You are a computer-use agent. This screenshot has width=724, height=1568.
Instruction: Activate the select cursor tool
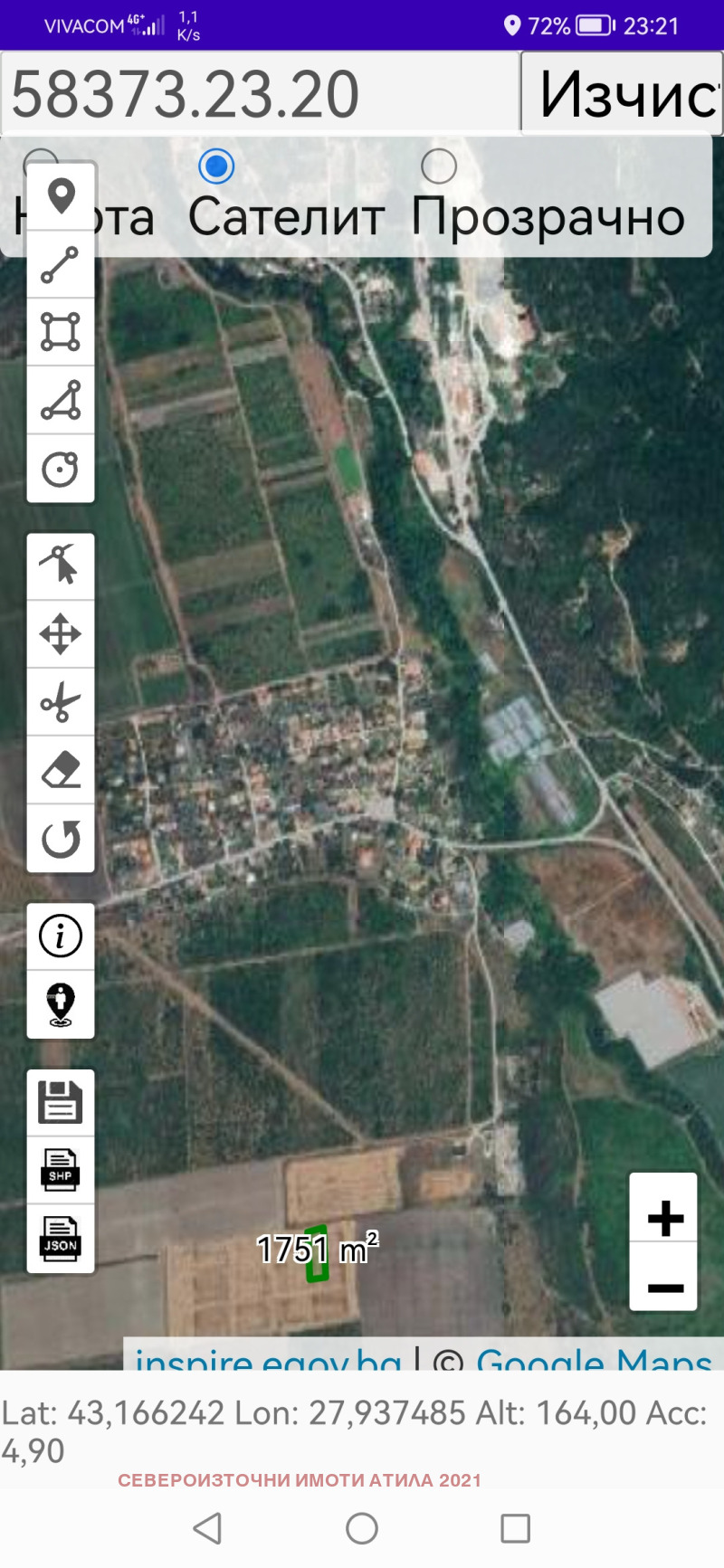[x=61, y=566]
